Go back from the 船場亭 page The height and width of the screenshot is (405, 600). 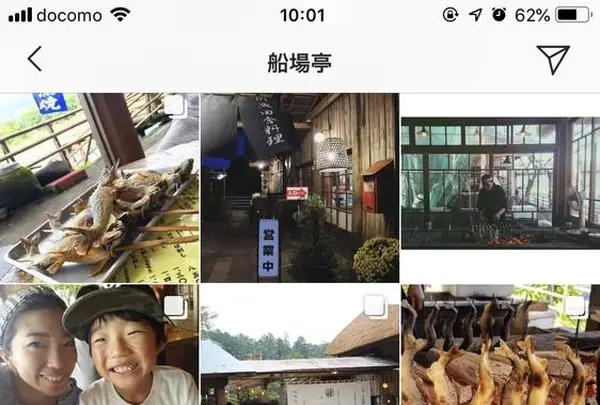[x=35, y=60]
